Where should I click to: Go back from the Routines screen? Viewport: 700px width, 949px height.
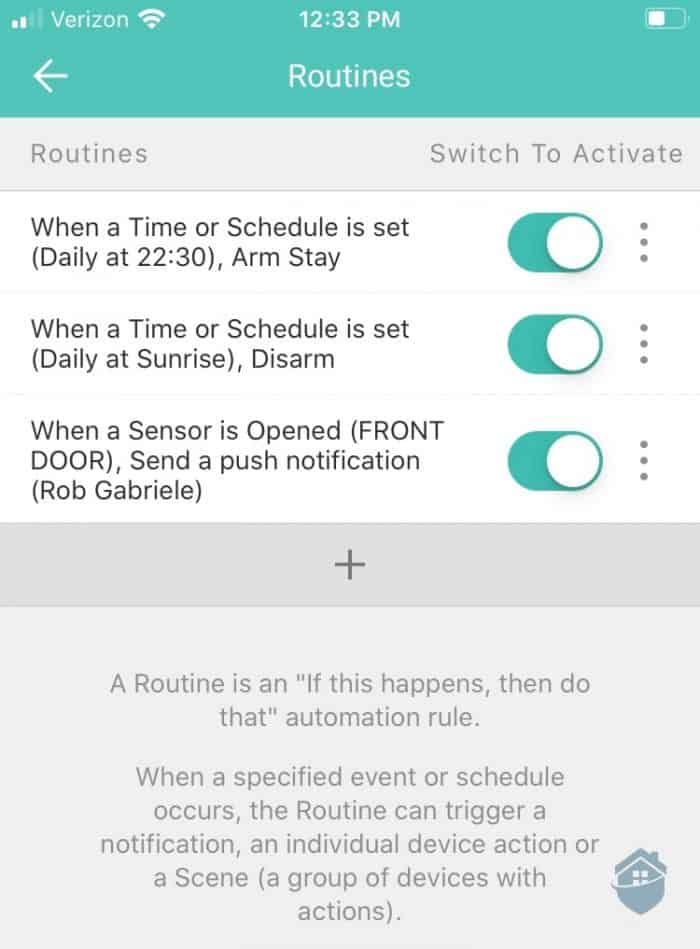50,77
